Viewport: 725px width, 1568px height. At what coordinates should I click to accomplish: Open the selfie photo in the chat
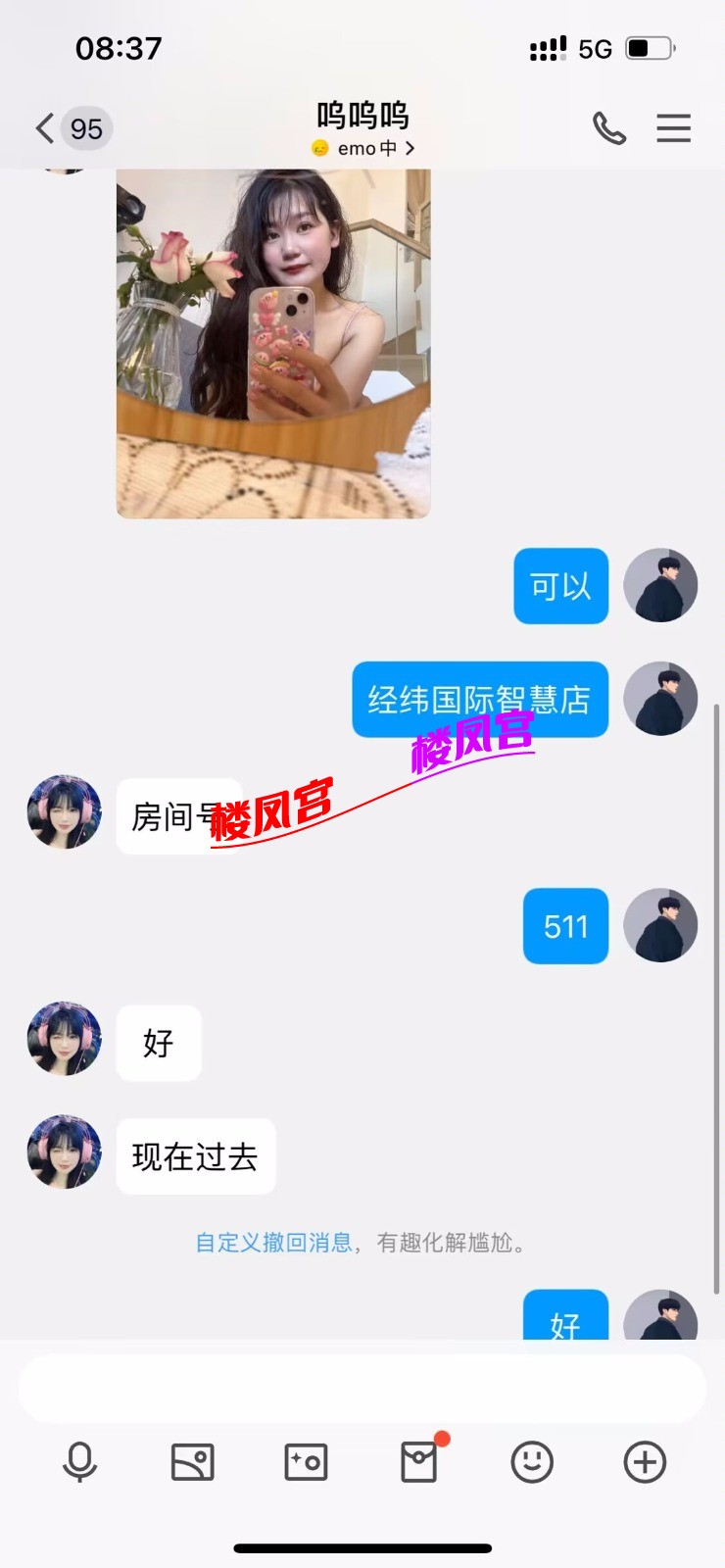(x=272, y=343)
